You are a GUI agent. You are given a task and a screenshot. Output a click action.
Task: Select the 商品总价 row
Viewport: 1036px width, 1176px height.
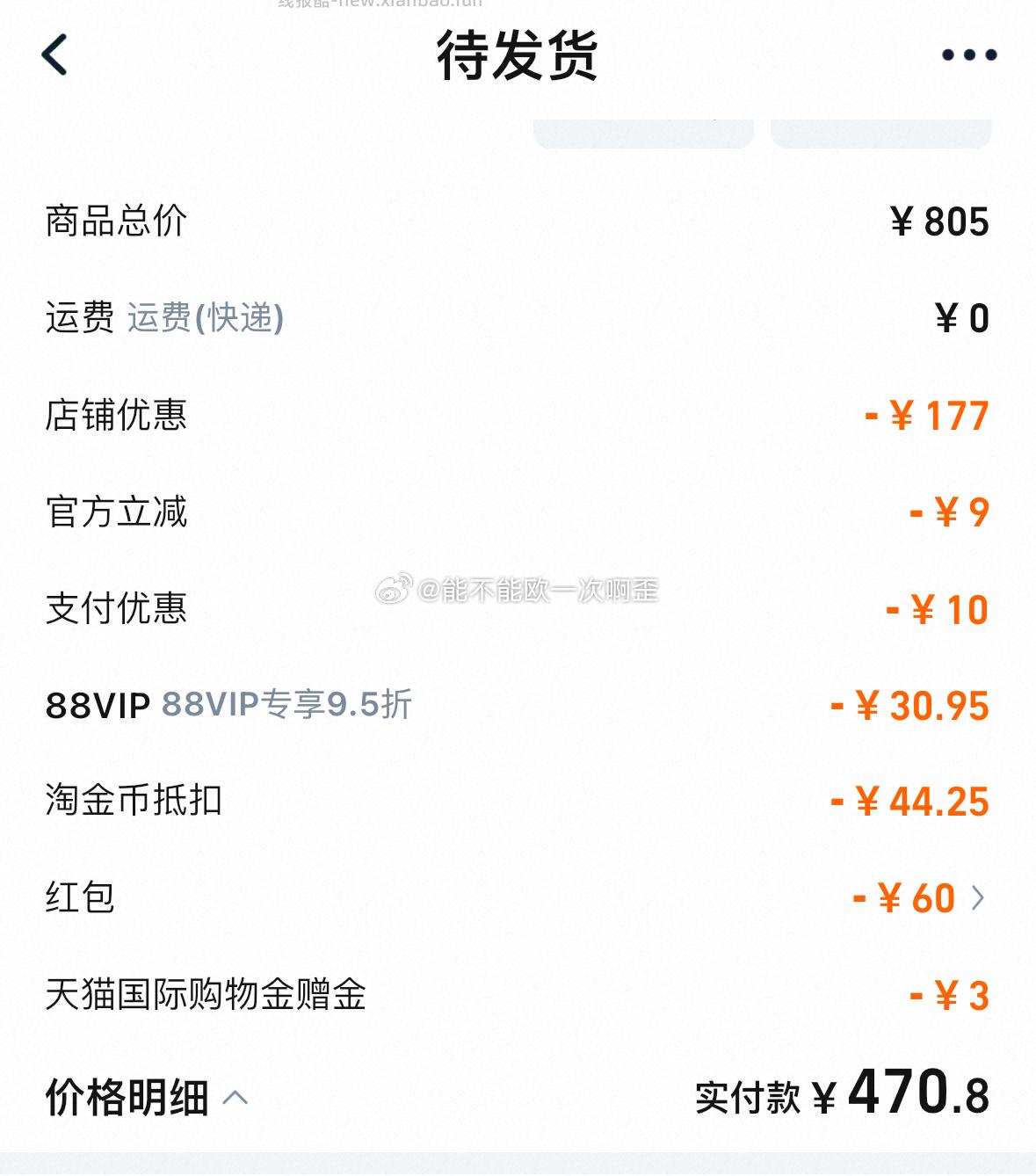click(x=114, y=220)
